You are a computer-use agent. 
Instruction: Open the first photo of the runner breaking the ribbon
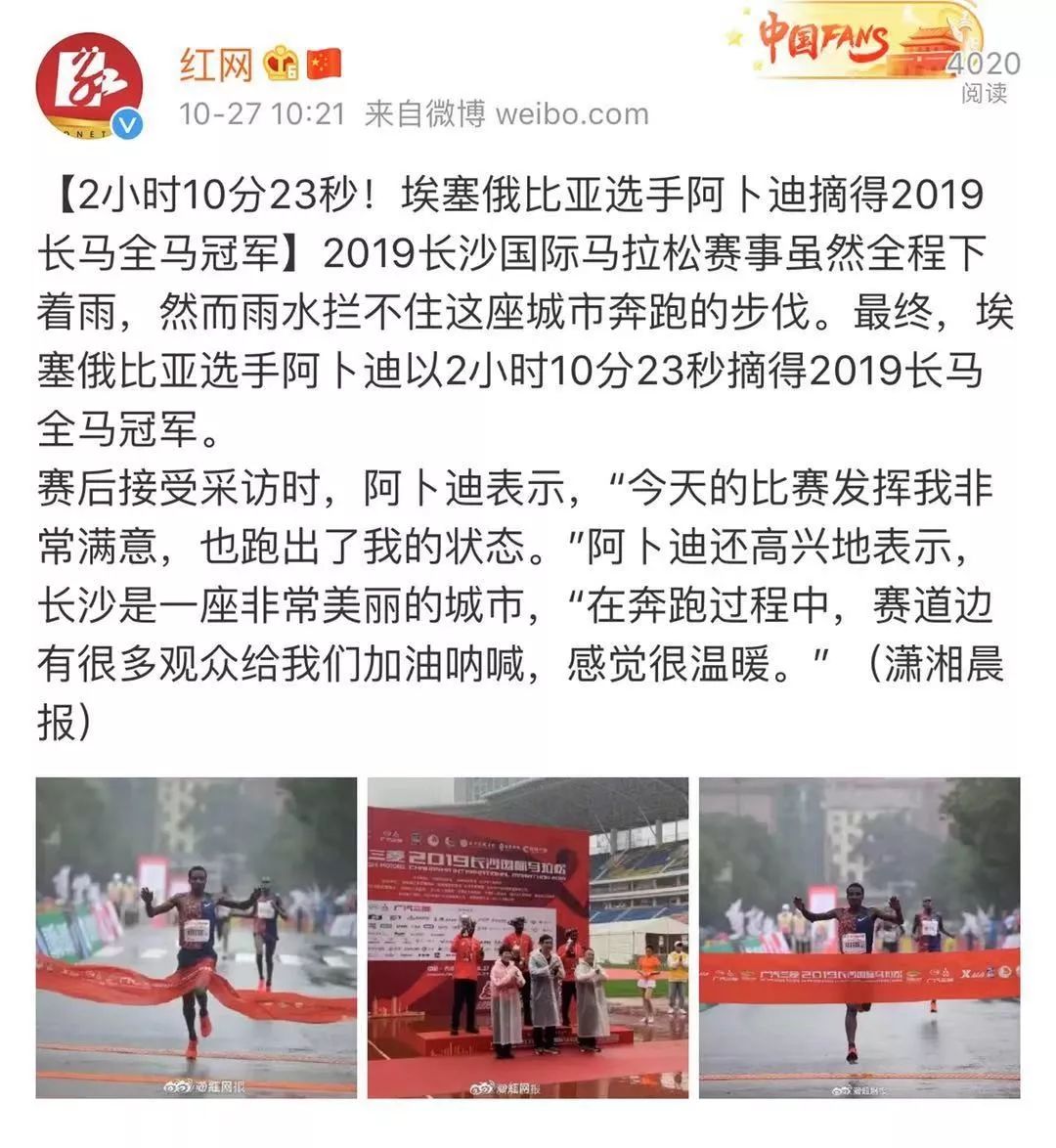pos(197,937)
